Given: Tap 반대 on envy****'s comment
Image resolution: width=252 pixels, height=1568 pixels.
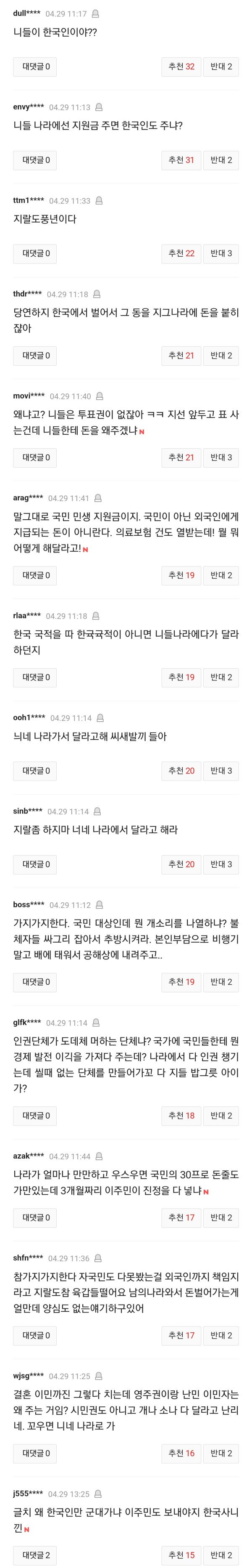Looking at the screenshot, I should pyautogui.click(x=220, y=160).
